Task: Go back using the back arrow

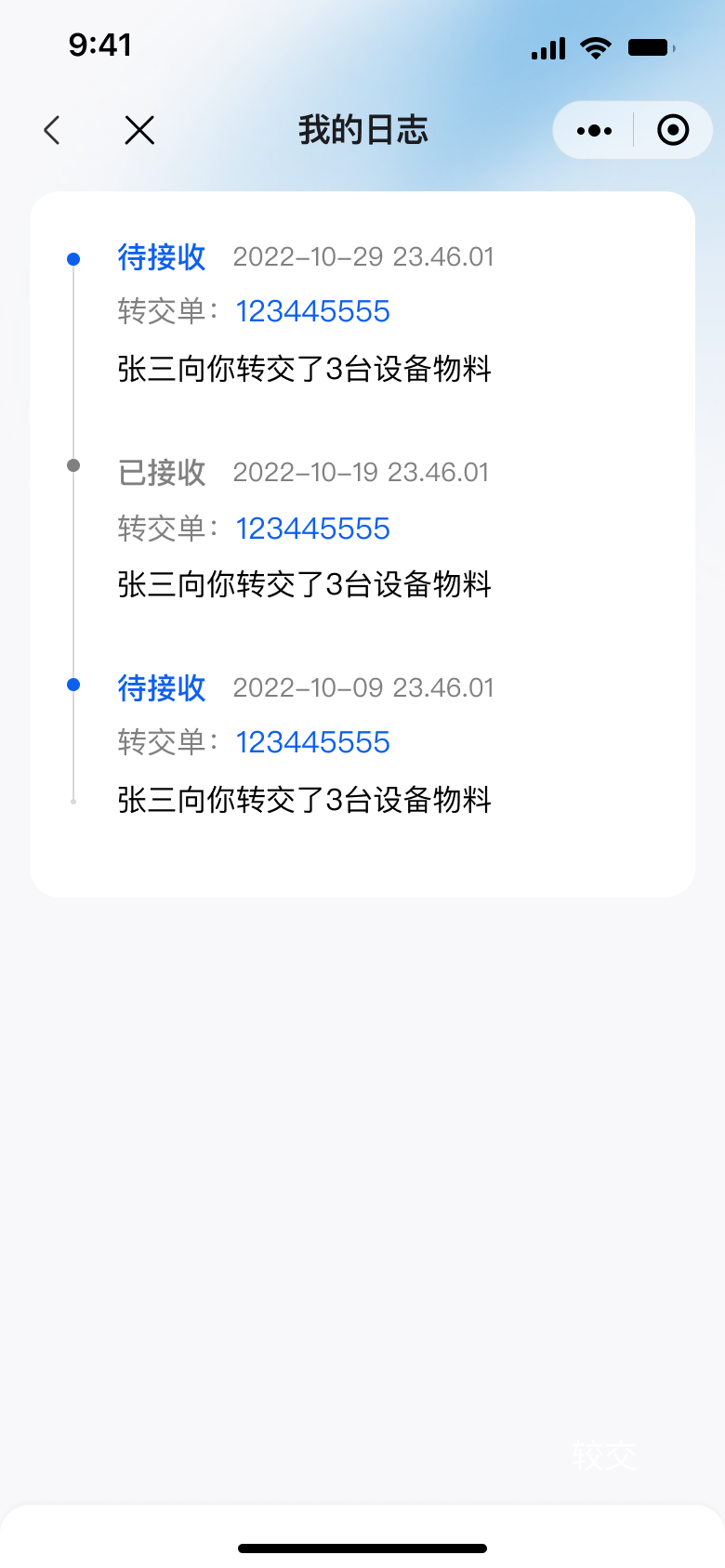Action: [52, 130]
